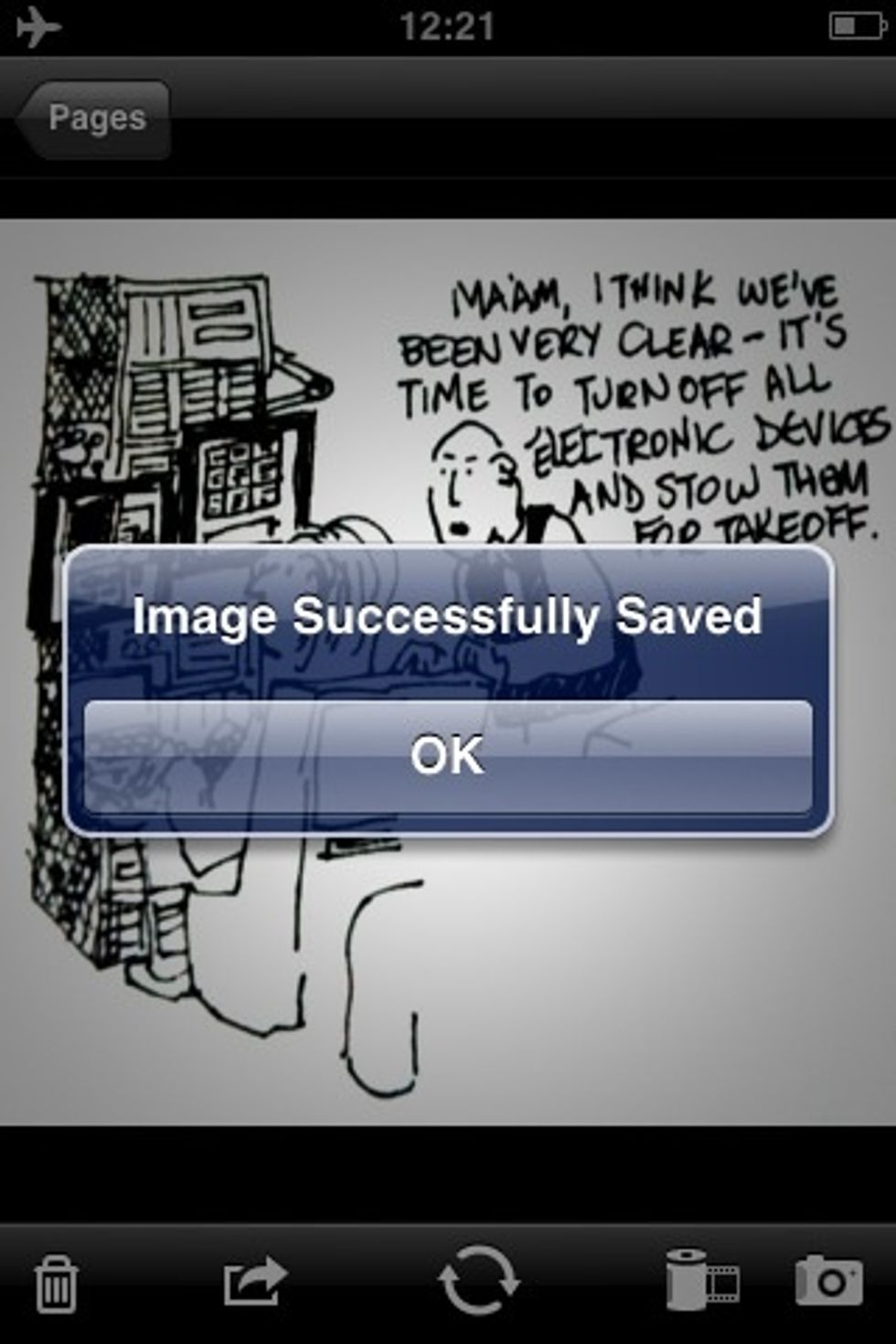Viewport: 896px width, 1344px height.
Task: Open the camera icon
Action: tap(829, 1280)
